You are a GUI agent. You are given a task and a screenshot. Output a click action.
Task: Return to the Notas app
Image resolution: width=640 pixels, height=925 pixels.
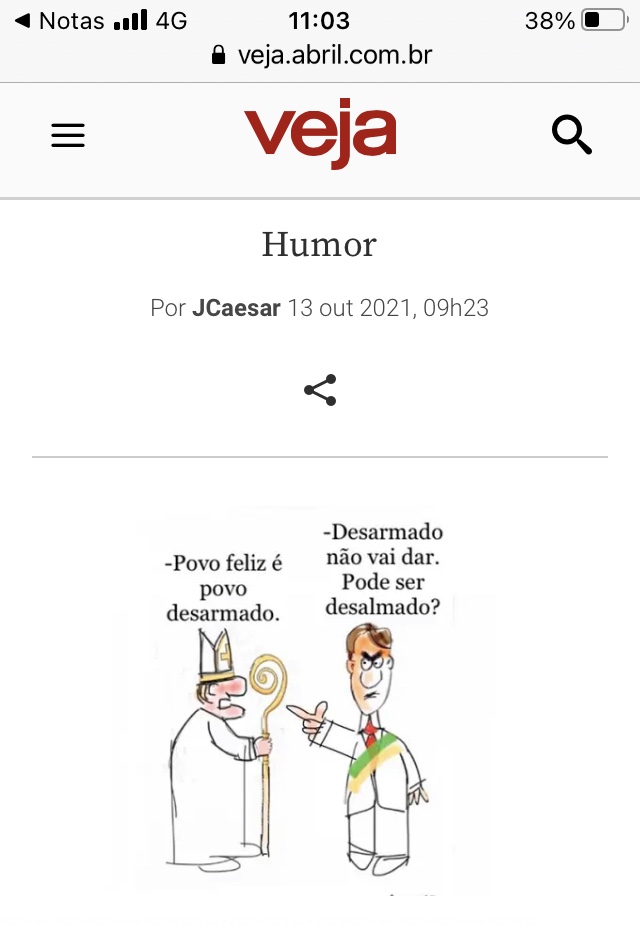pos(60,21)
